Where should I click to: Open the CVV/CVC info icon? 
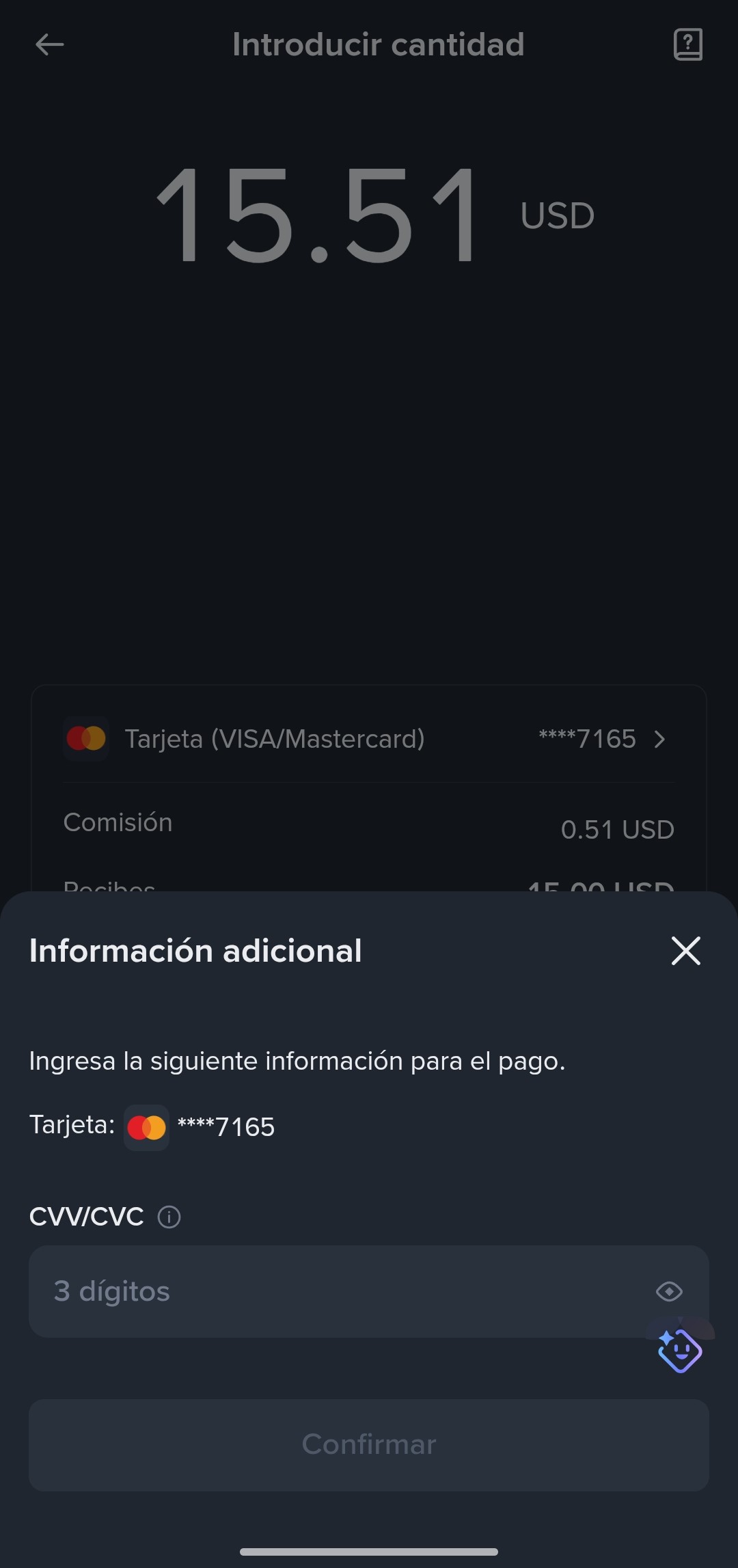[169, 1217]
